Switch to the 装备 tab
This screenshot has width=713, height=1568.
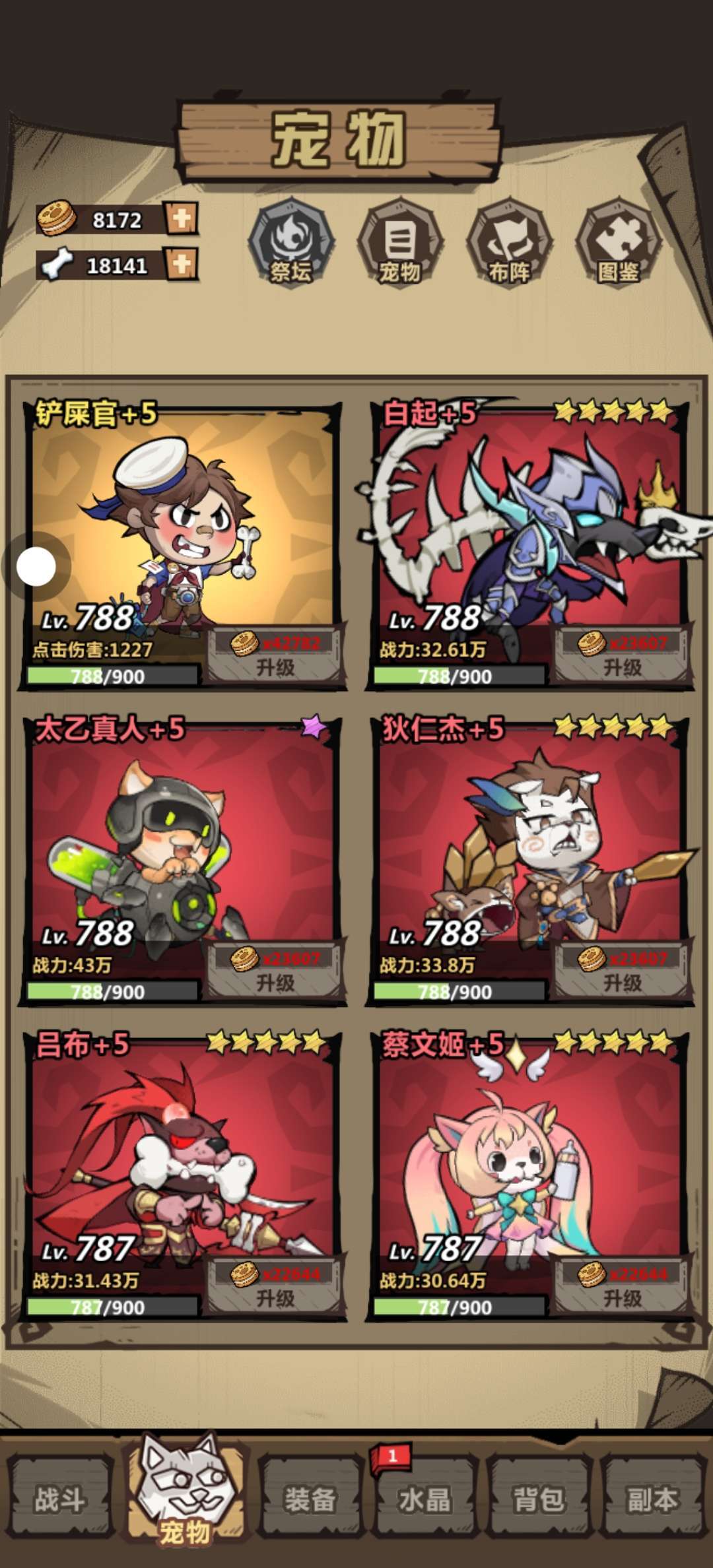(310, 1499)
